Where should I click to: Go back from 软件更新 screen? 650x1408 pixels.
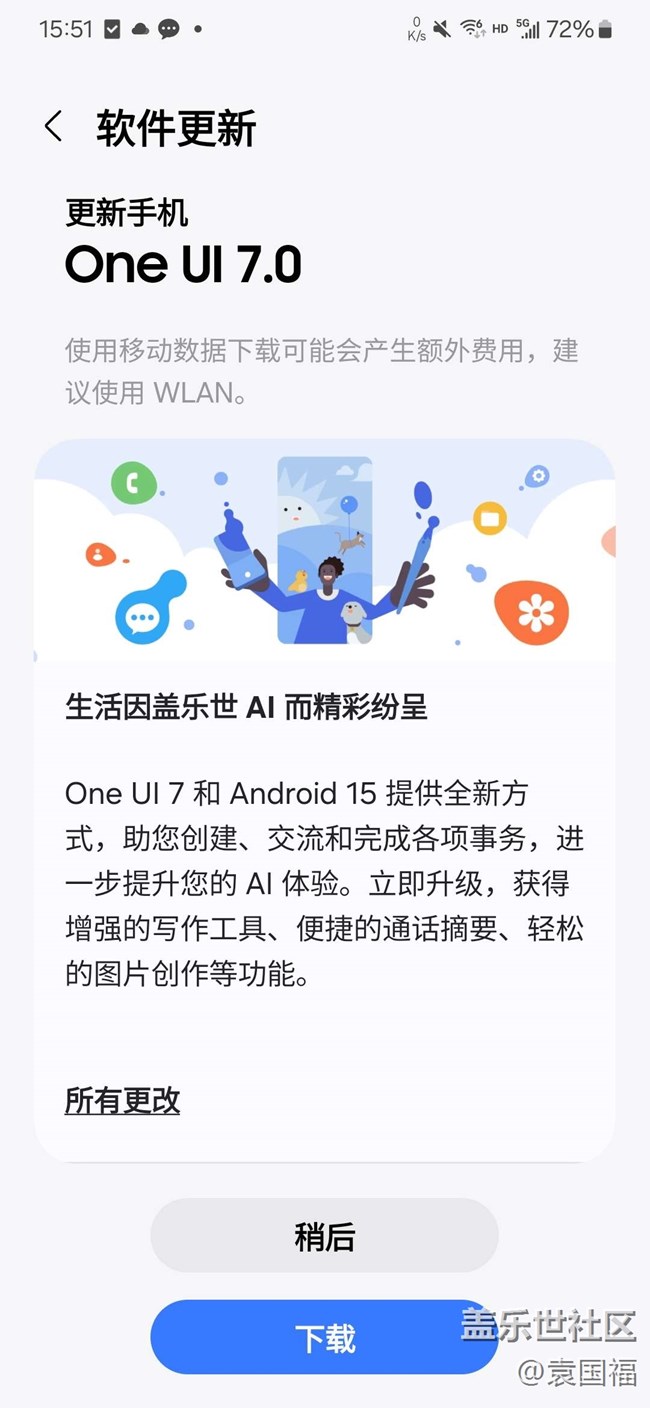(54, 127)
